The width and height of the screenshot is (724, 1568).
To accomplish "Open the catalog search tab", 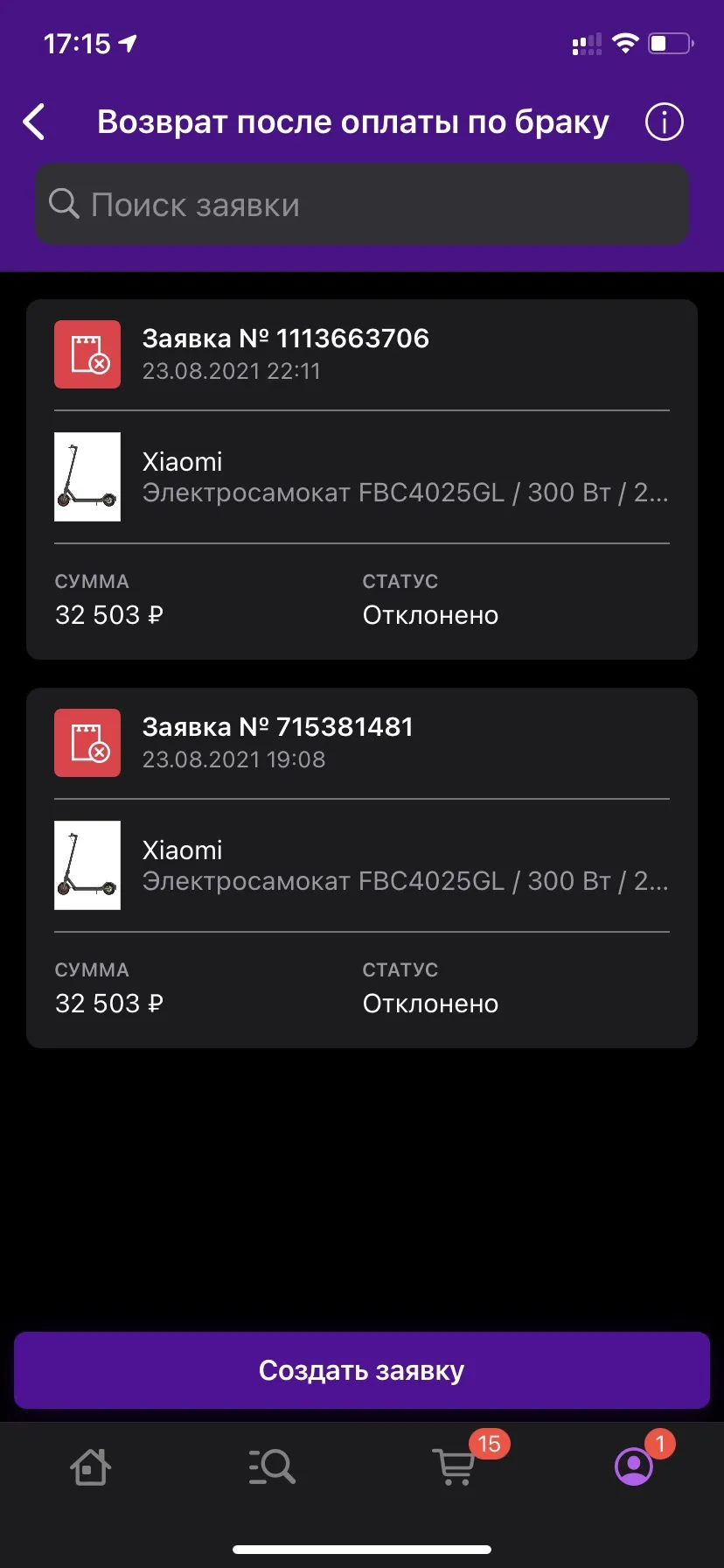I will pyautogui.click(x=272, y=1466).
